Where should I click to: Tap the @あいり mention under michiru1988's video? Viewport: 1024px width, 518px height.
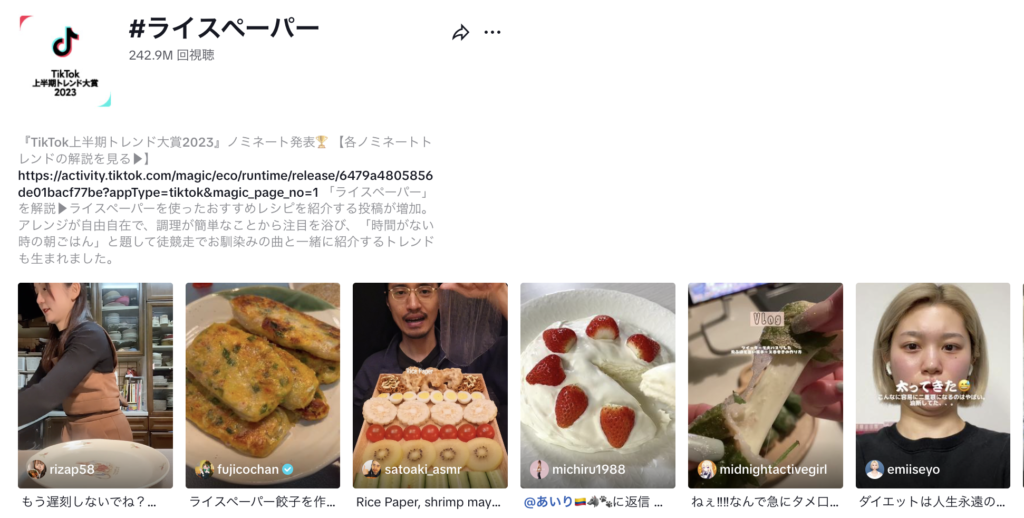coord(548,502)
